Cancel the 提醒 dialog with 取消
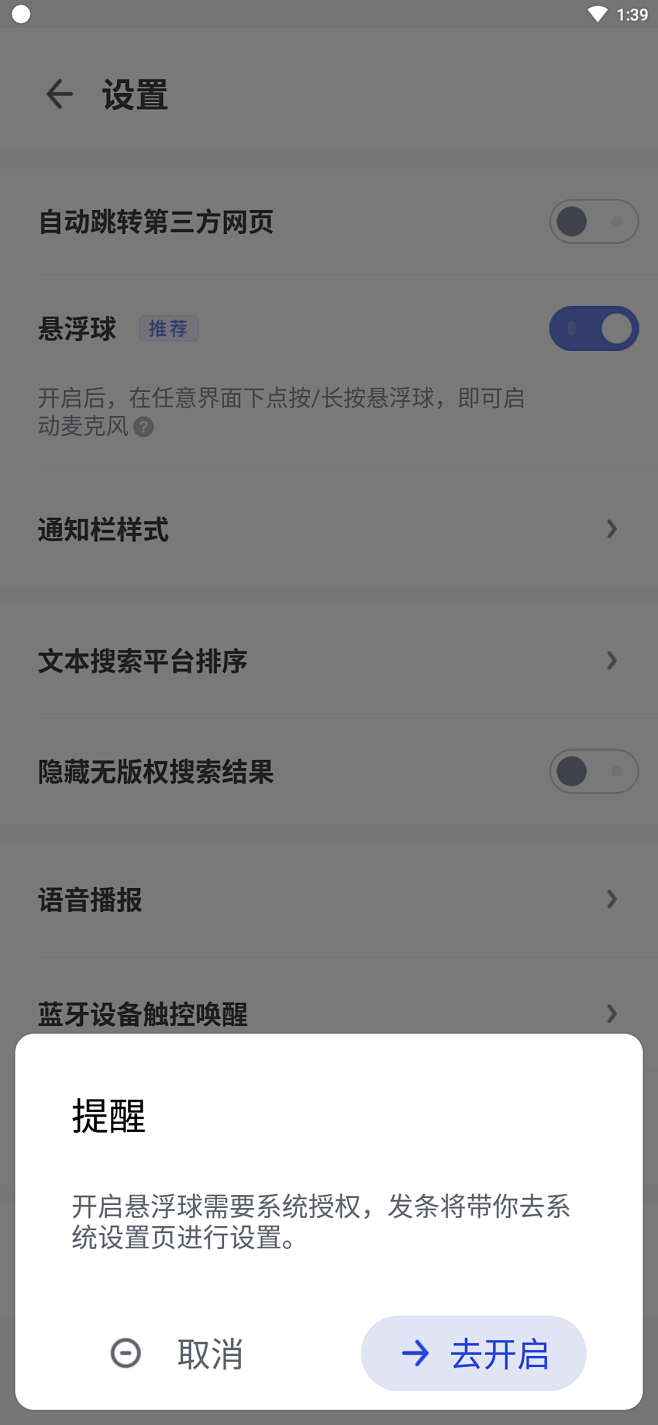The image size is (658, 1425). (177, 1353)
